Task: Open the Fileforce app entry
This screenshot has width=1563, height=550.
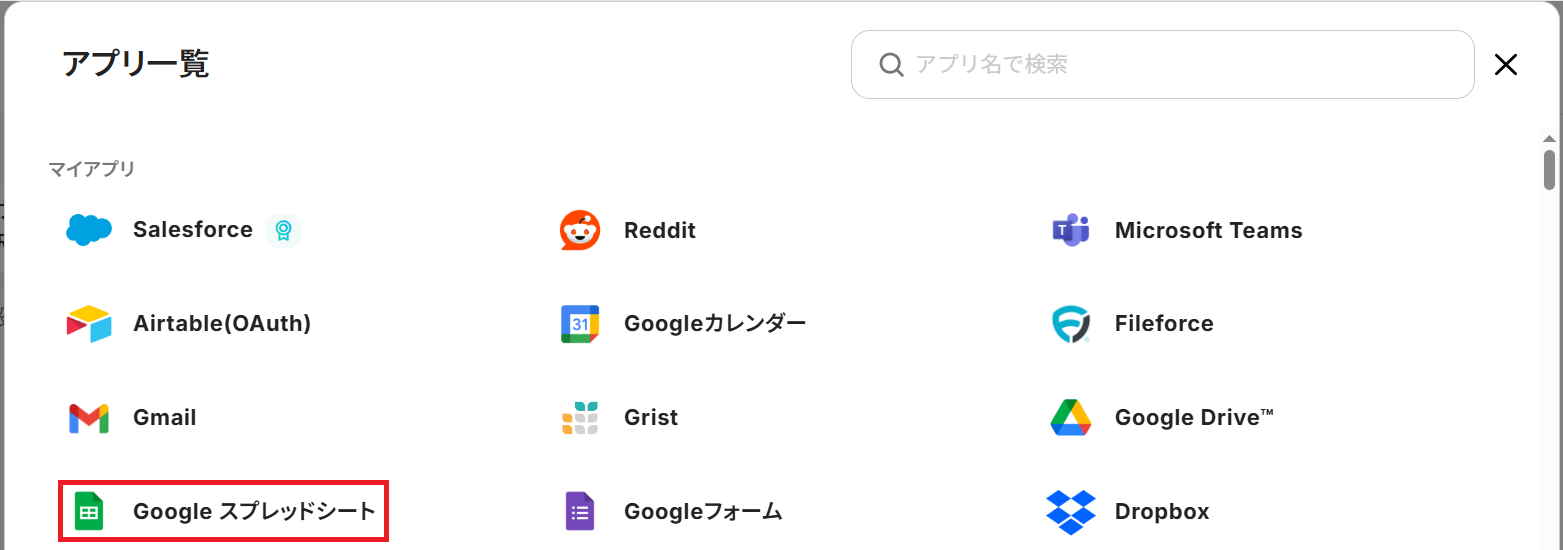Action: tap(1163, 324)
